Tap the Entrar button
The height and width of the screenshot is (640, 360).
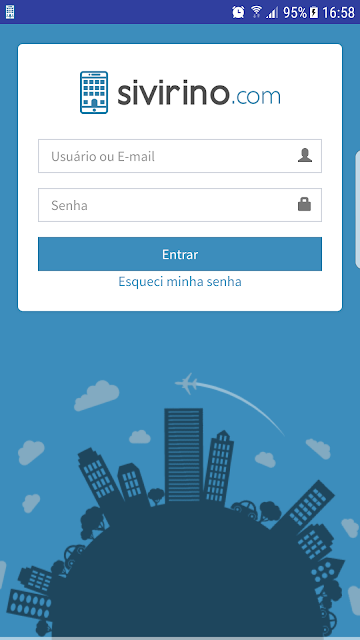(180, 254)
